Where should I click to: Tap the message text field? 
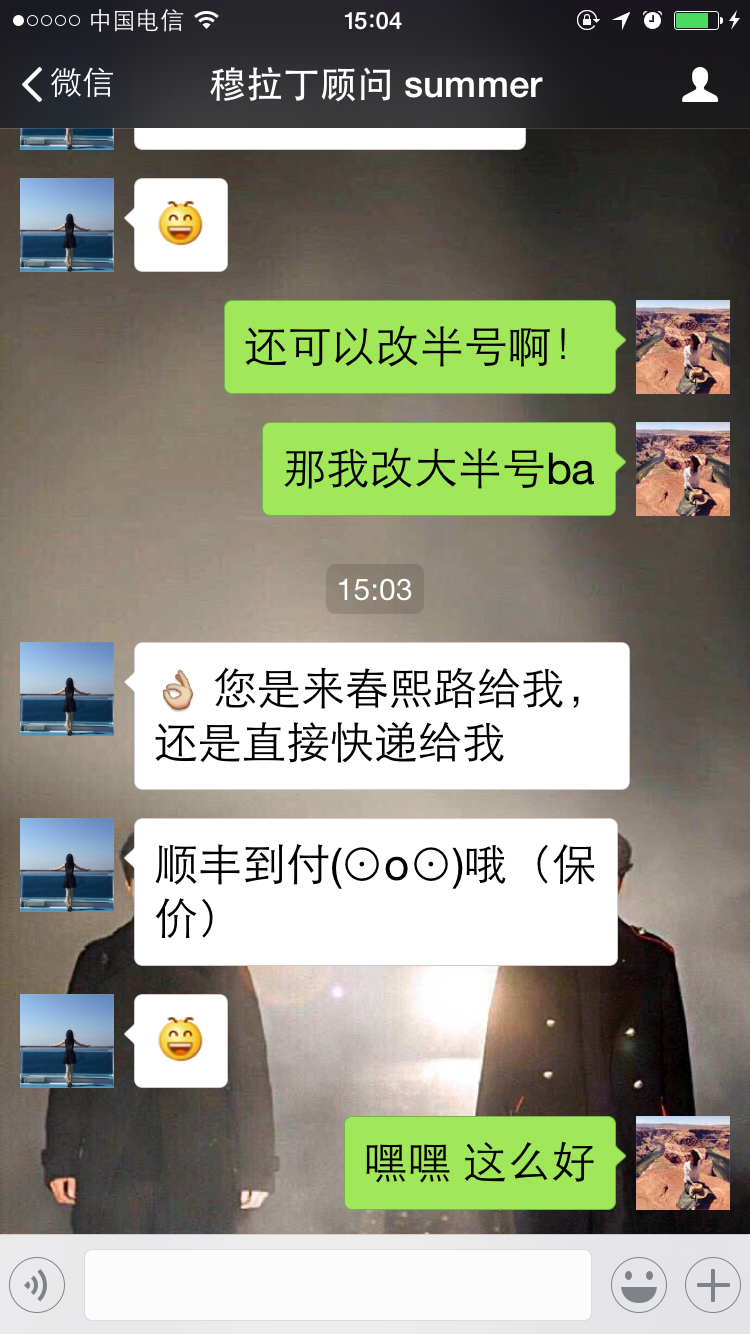(338, 1285)
